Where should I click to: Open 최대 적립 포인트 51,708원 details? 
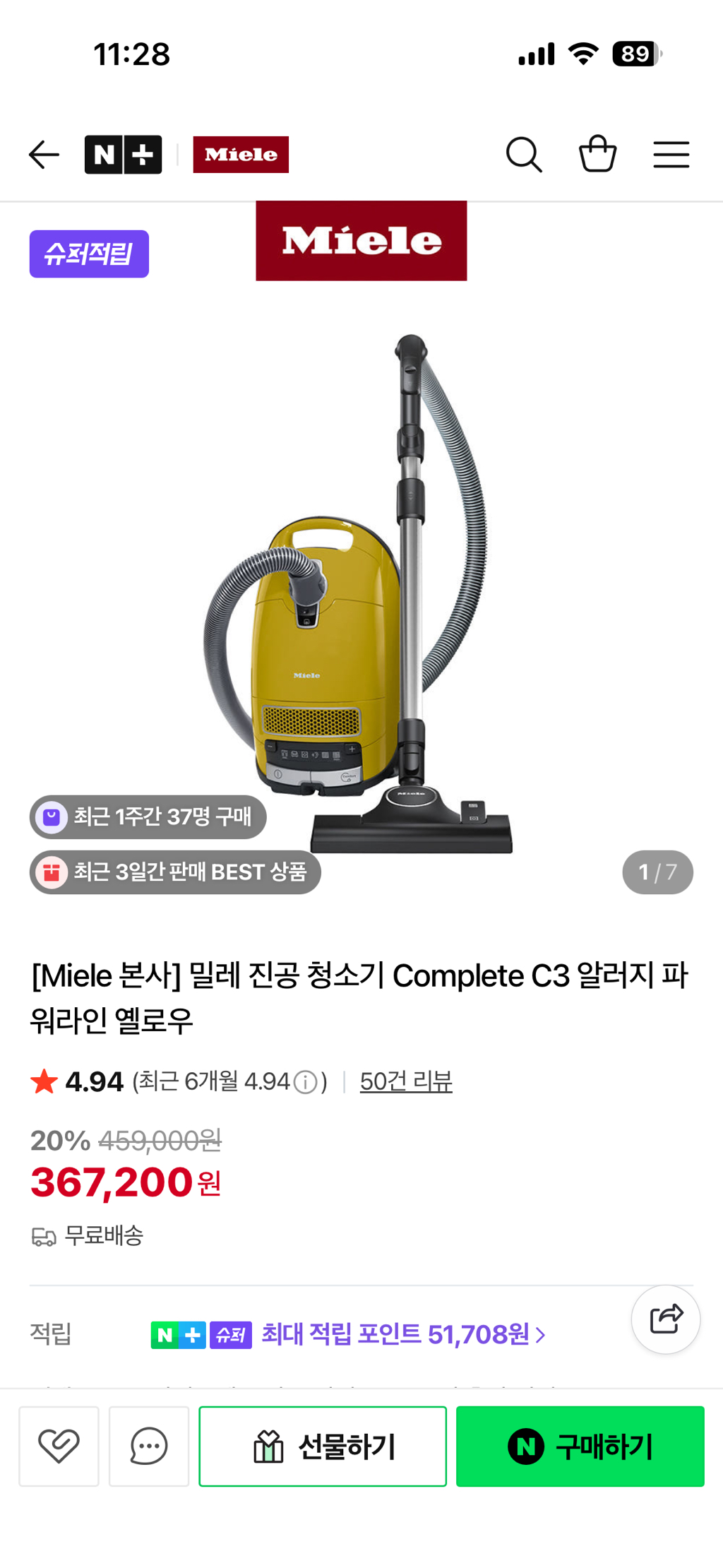pos(403,1334)
